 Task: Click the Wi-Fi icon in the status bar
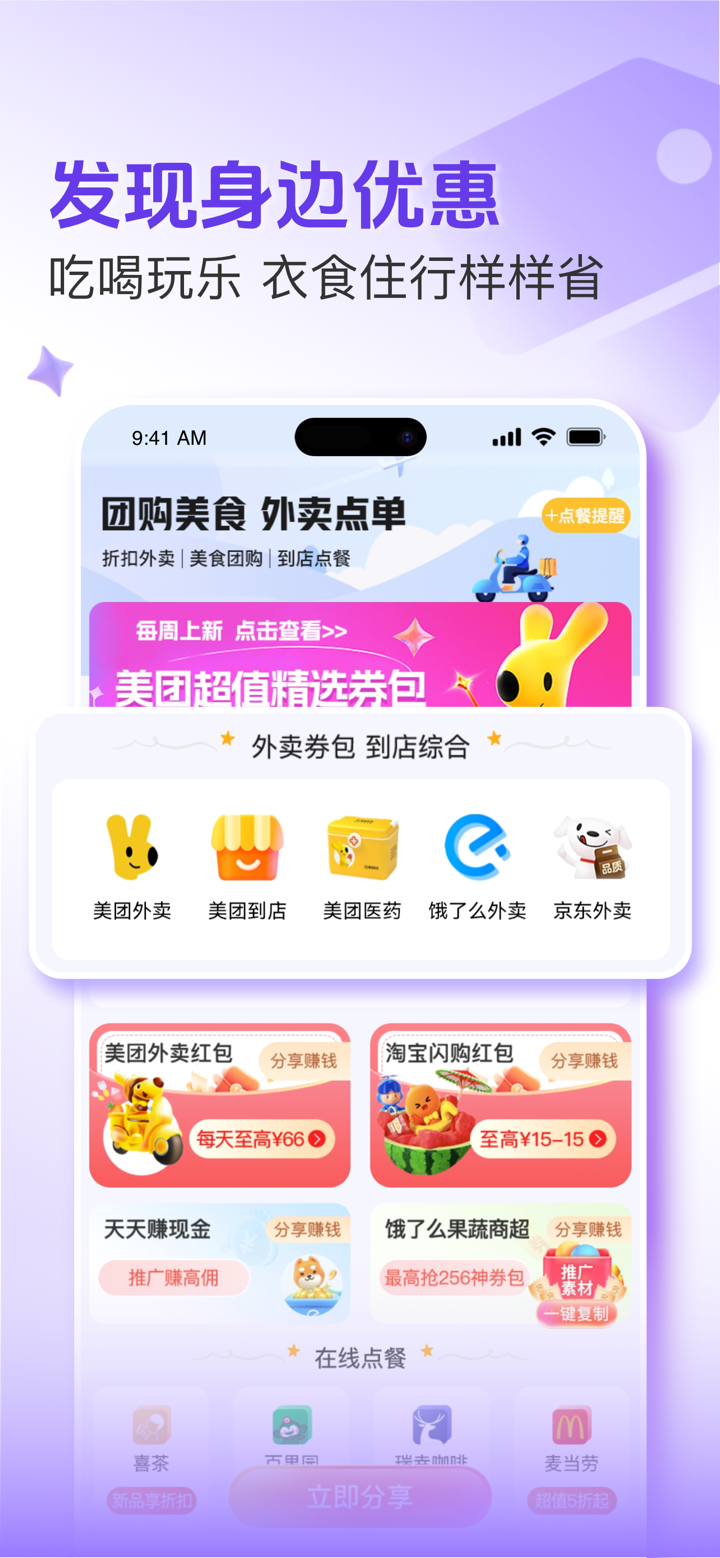click(x=543, y=437)
